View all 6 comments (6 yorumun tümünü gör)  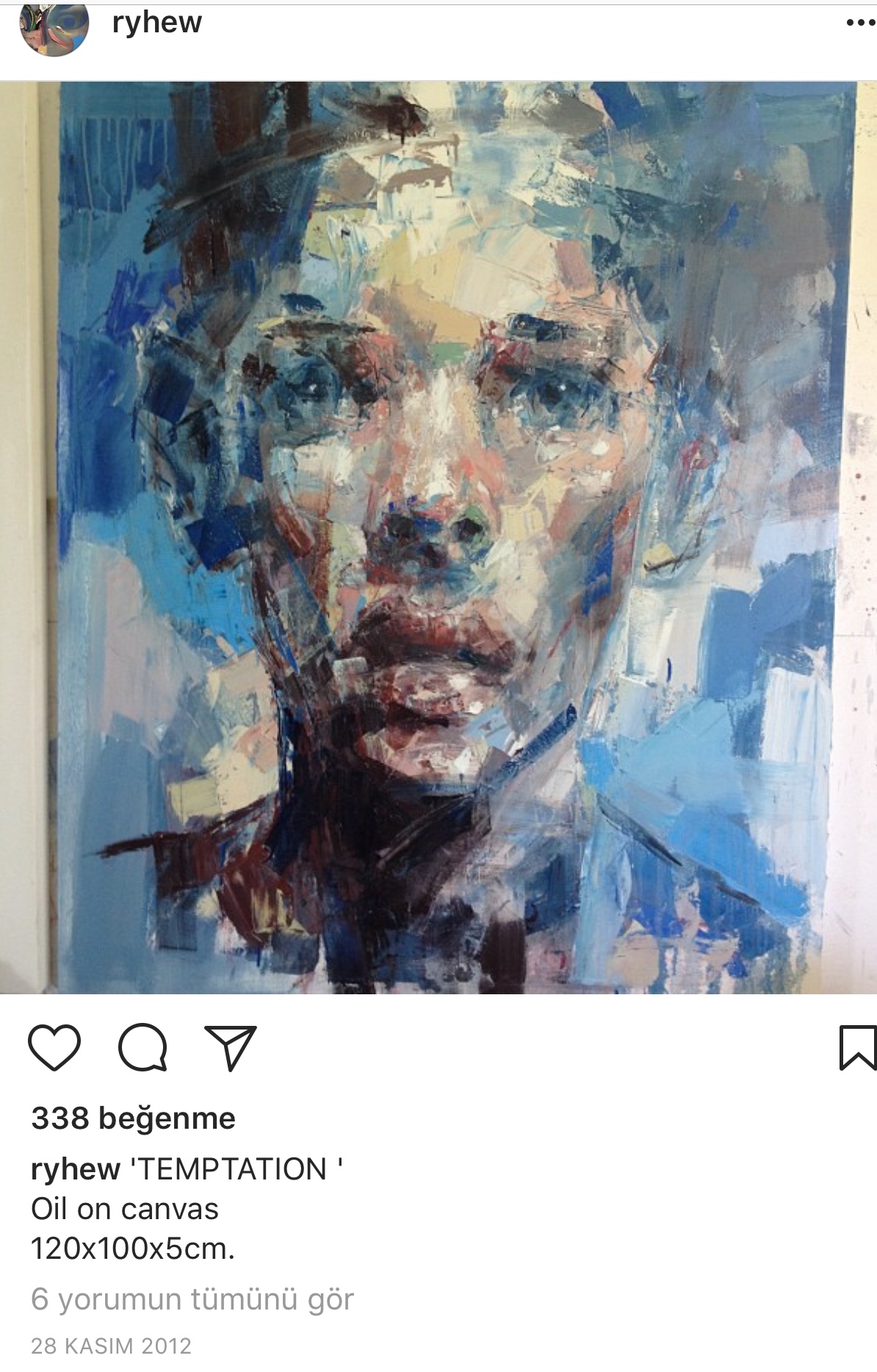[192, 1299]
